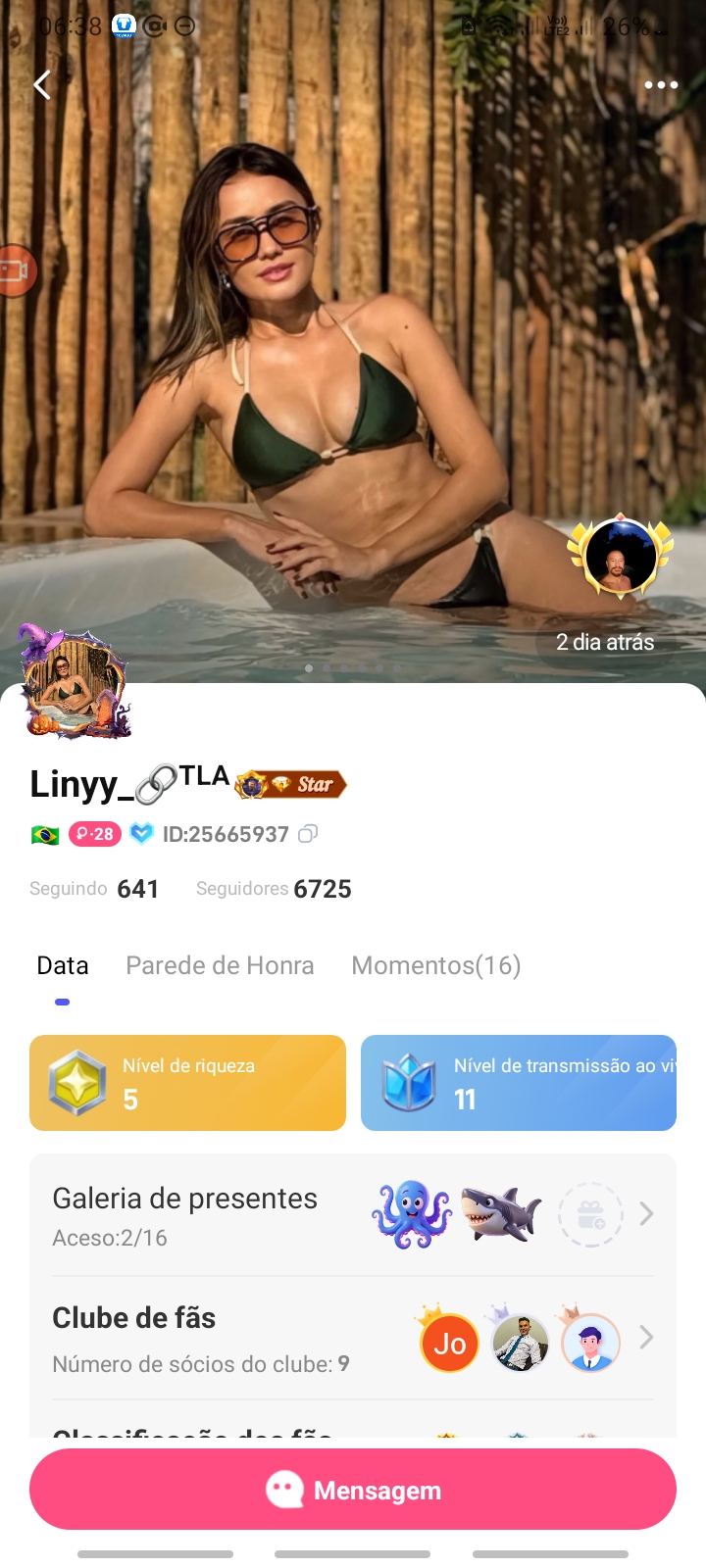Open the Nível de transmissão card
Viewport: 706px width, 1568px height.
[518, 1083]
